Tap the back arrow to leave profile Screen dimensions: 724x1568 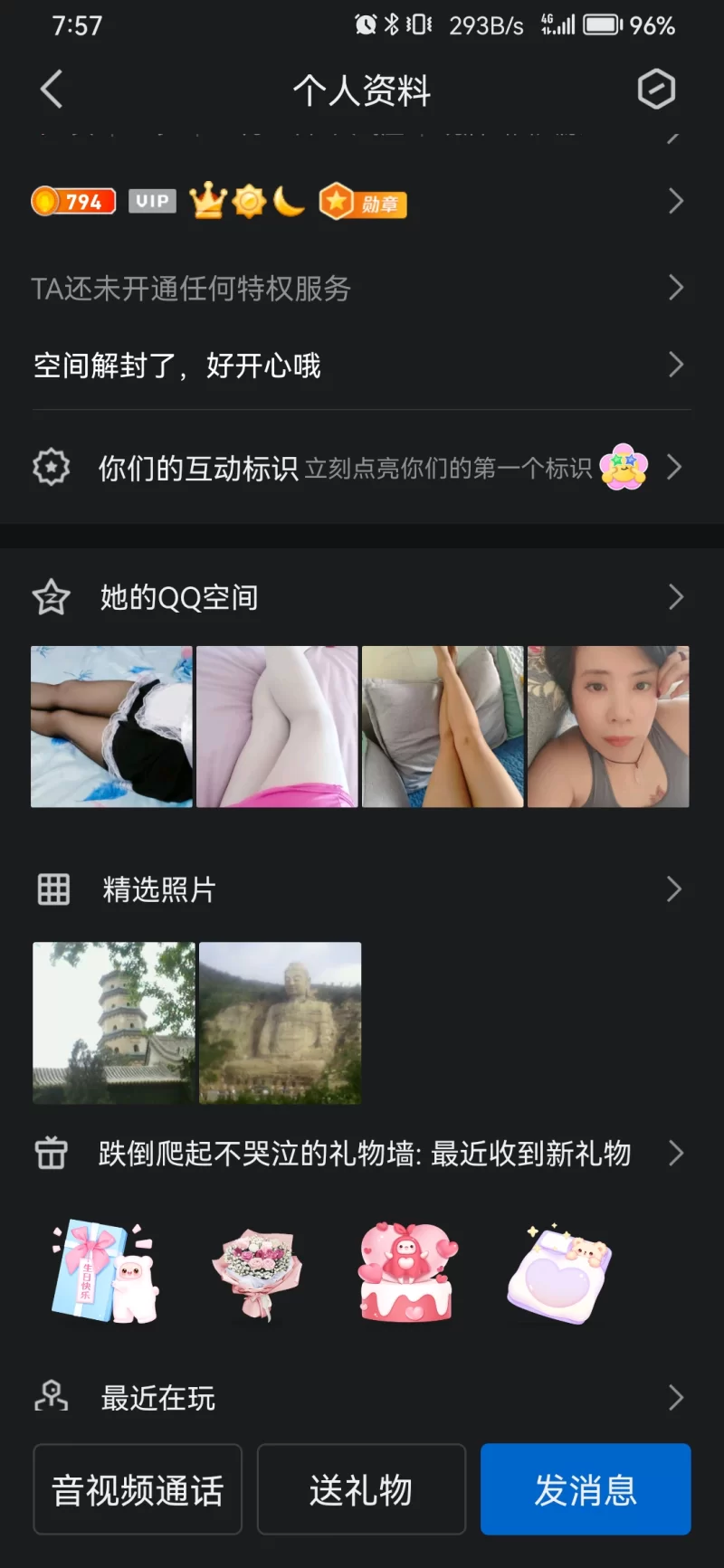point(51,89)
